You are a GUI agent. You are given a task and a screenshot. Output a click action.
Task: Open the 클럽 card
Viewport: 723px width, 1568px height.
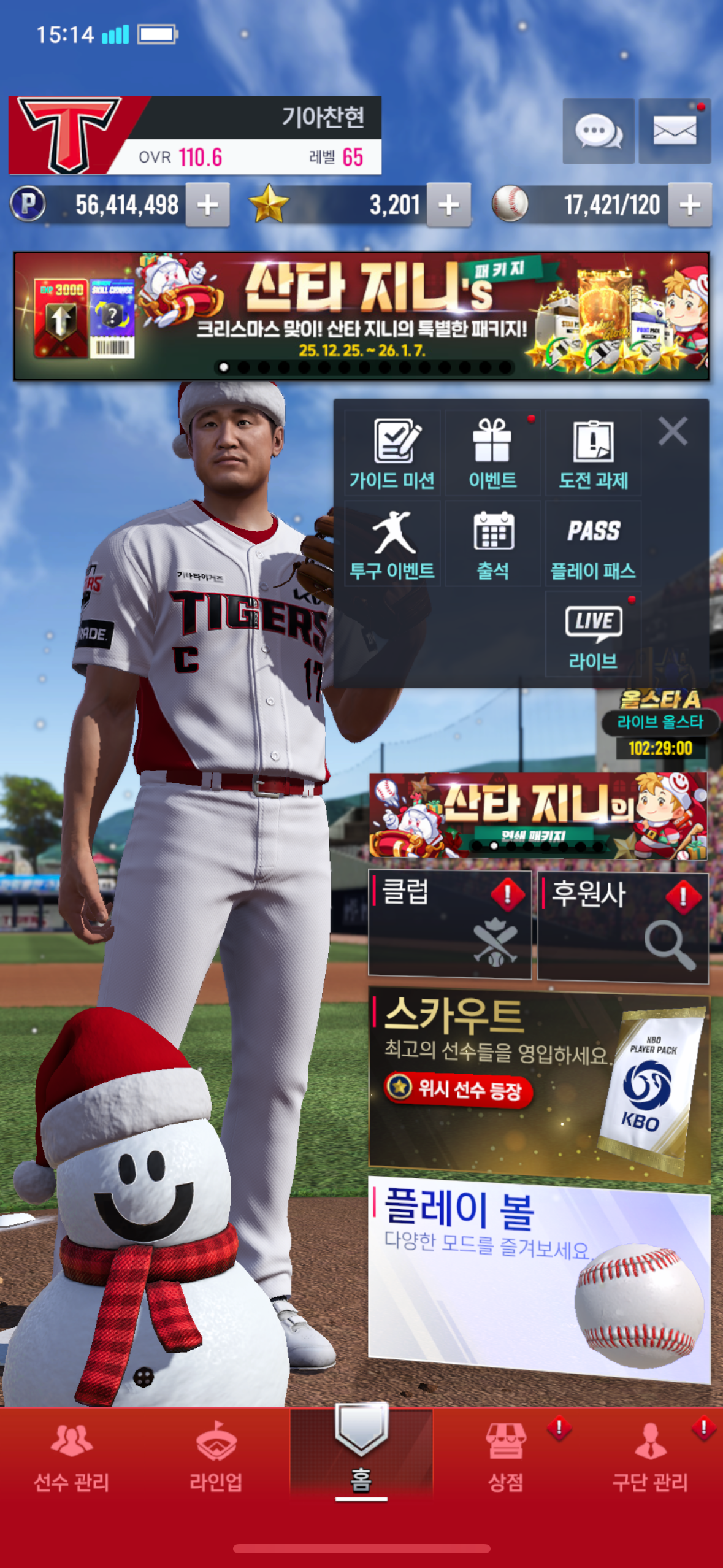coord(449,924)
